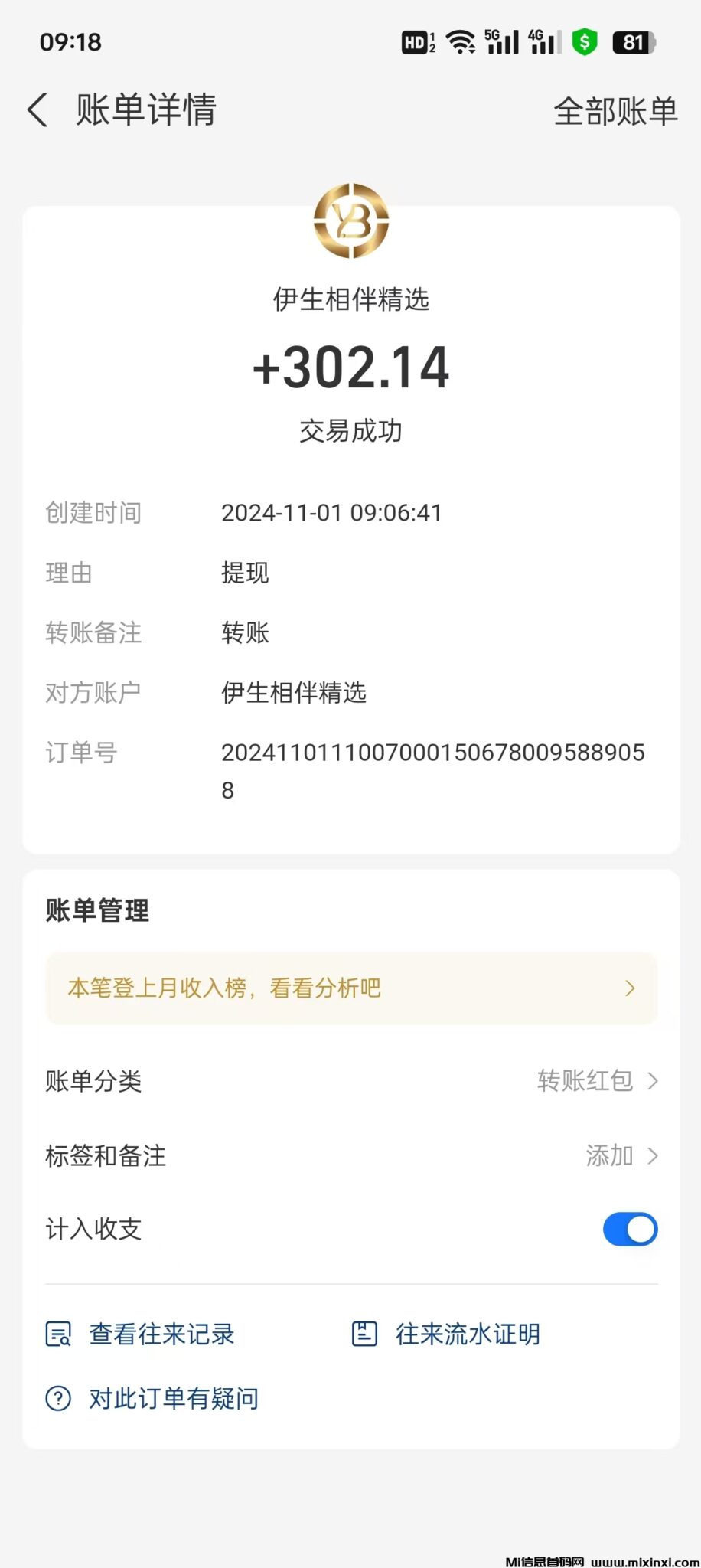The width and height of the screenshot is (701, 1568).
Task: Tap the green security shield status icon
Action: [584, 42]
